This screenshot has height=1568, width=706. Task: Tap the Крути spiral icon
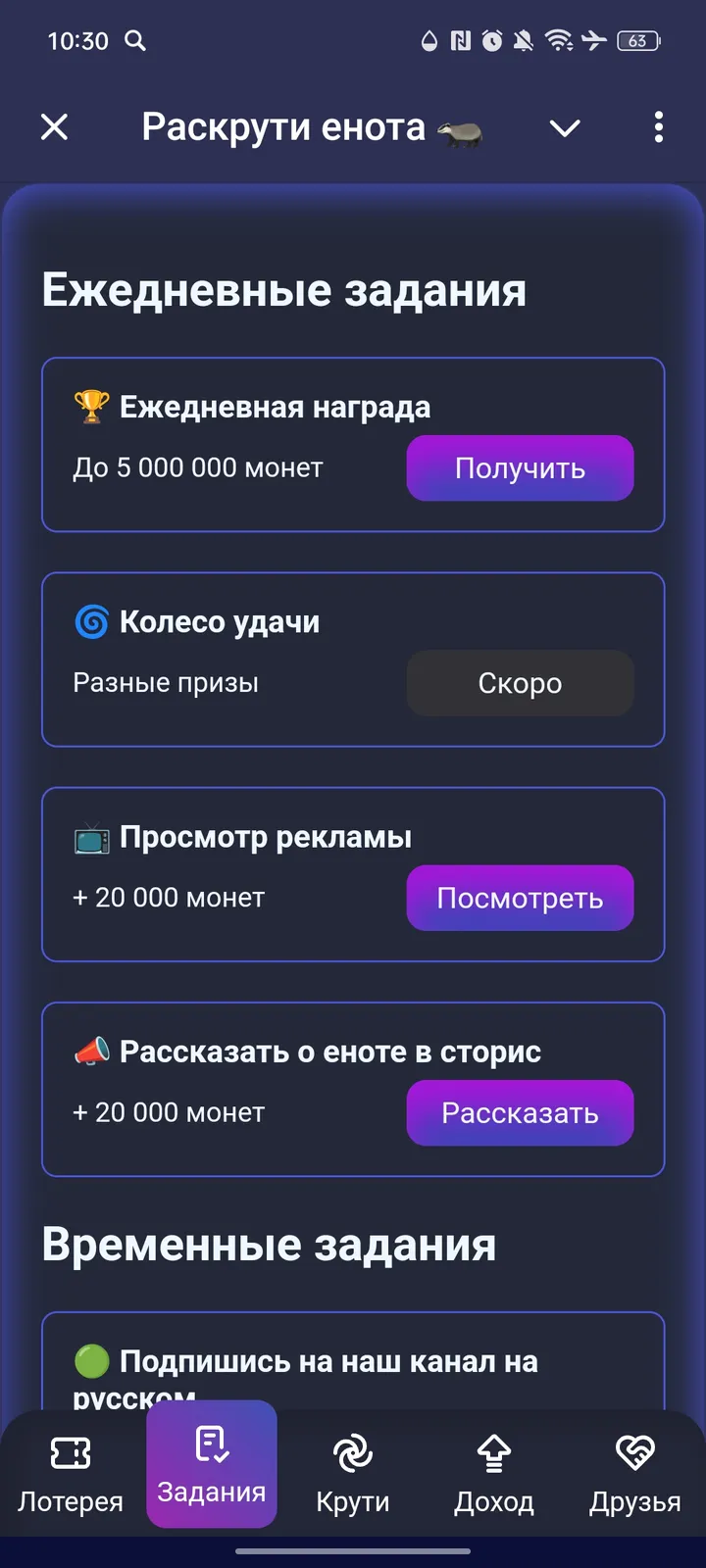tap(353, 1453)
